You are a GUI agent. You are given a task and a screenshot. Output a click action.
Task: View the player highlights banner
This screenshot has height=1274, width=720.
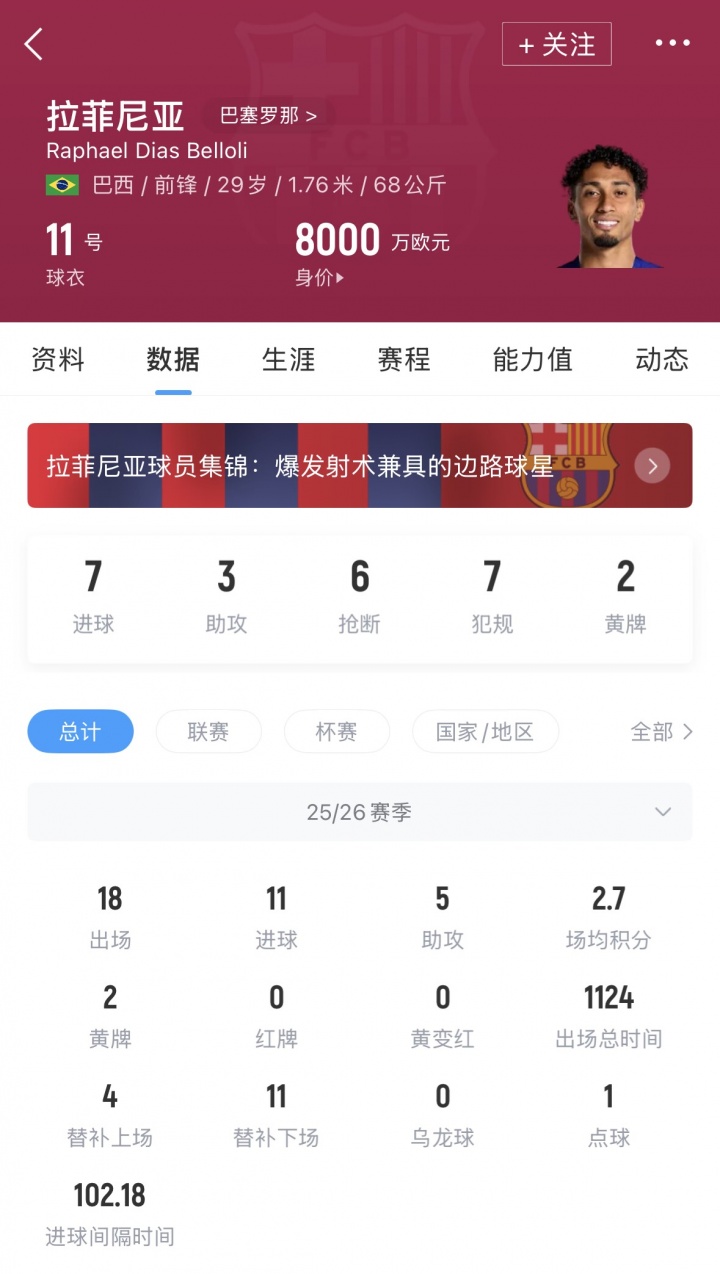coord(300,465)
